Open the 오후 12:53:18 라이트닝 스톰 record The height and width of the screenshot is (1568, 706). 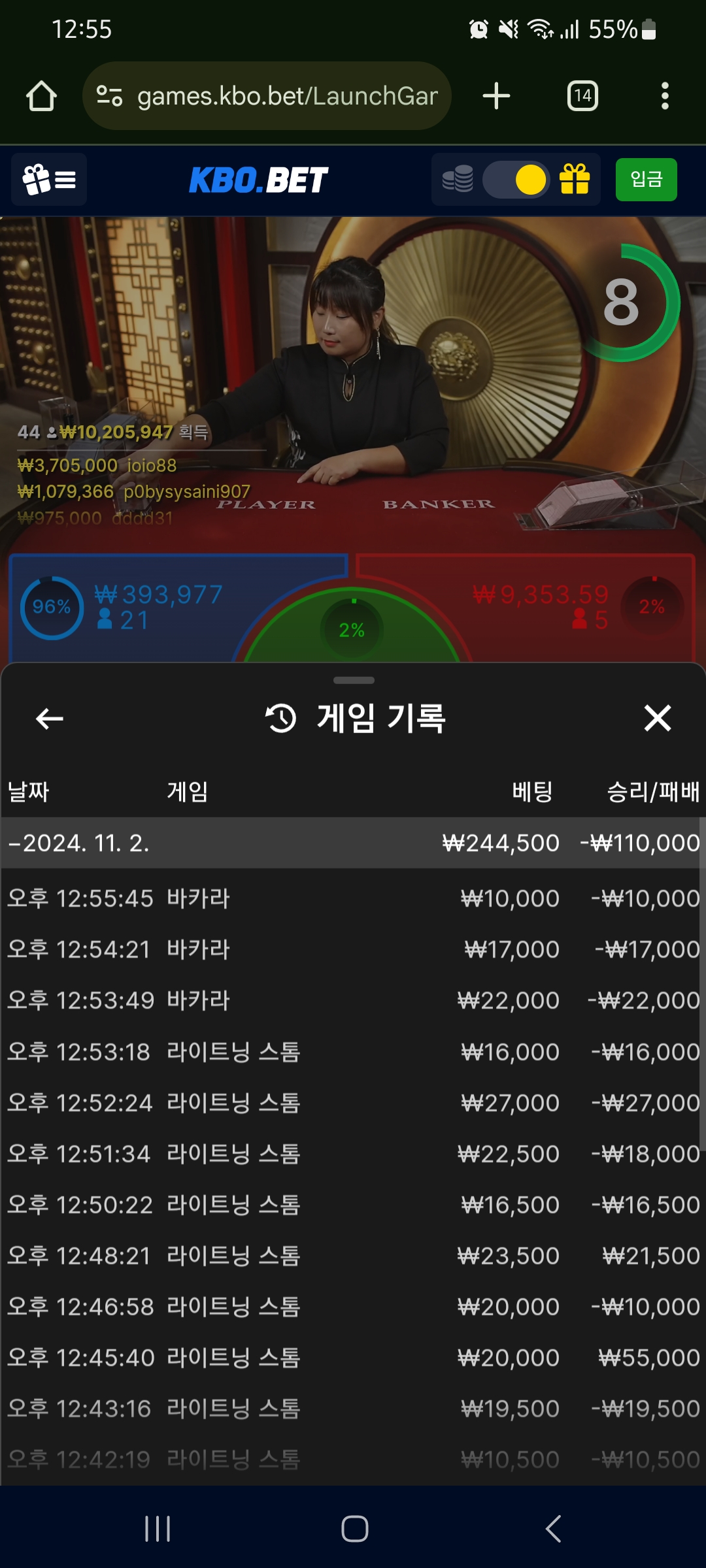[353, 1052]
